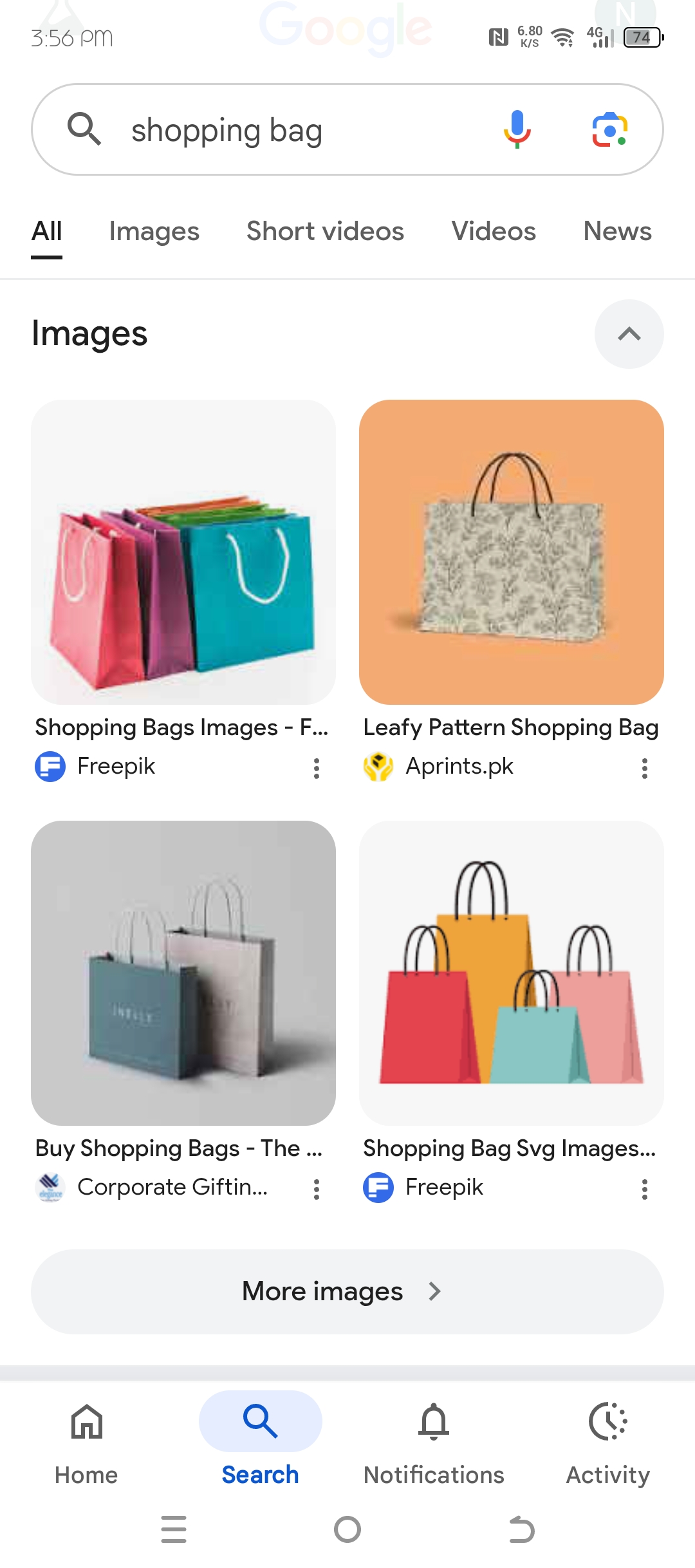
Task: Switch to the Short videos tab
Action: pyautogui.click(x=325, y=232)
